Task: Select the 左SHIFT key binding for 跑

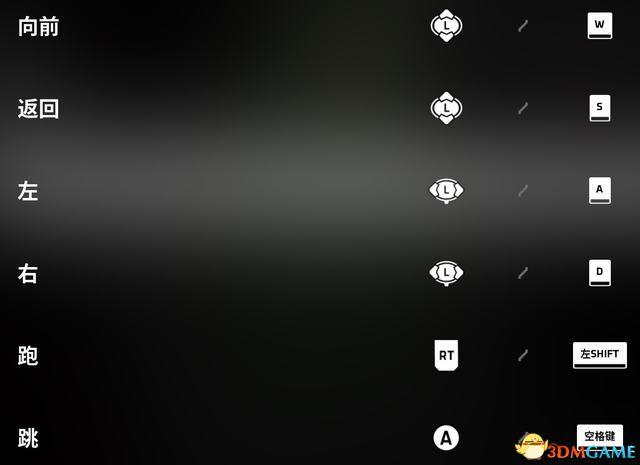Action: (599, 355)
